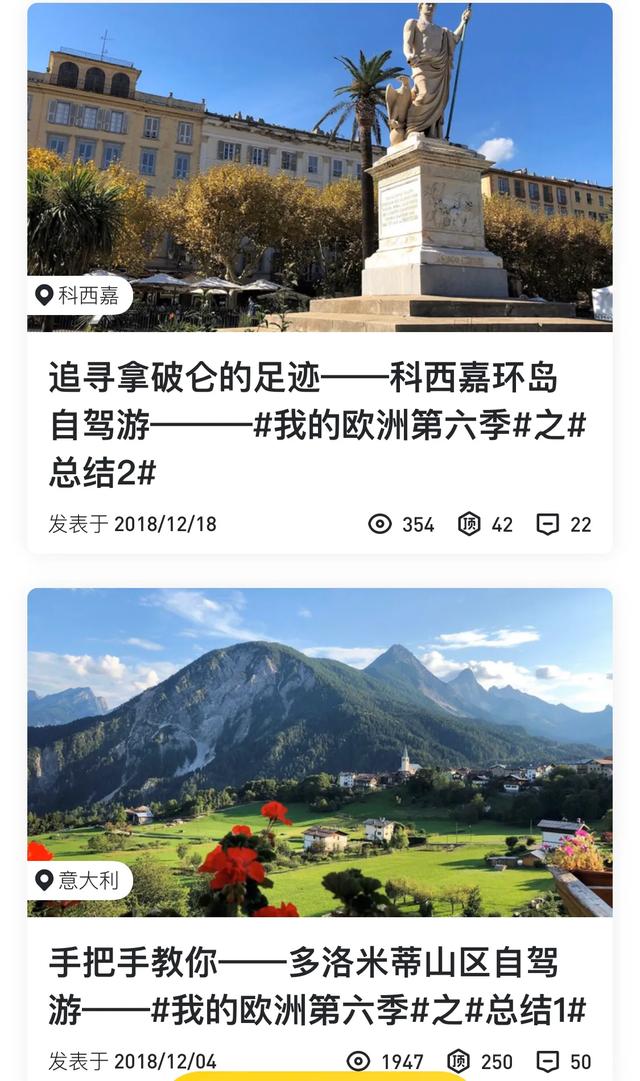
Task: Open the 科西嘉环岛自驾游 travel article card
Action: click(318, 425)
